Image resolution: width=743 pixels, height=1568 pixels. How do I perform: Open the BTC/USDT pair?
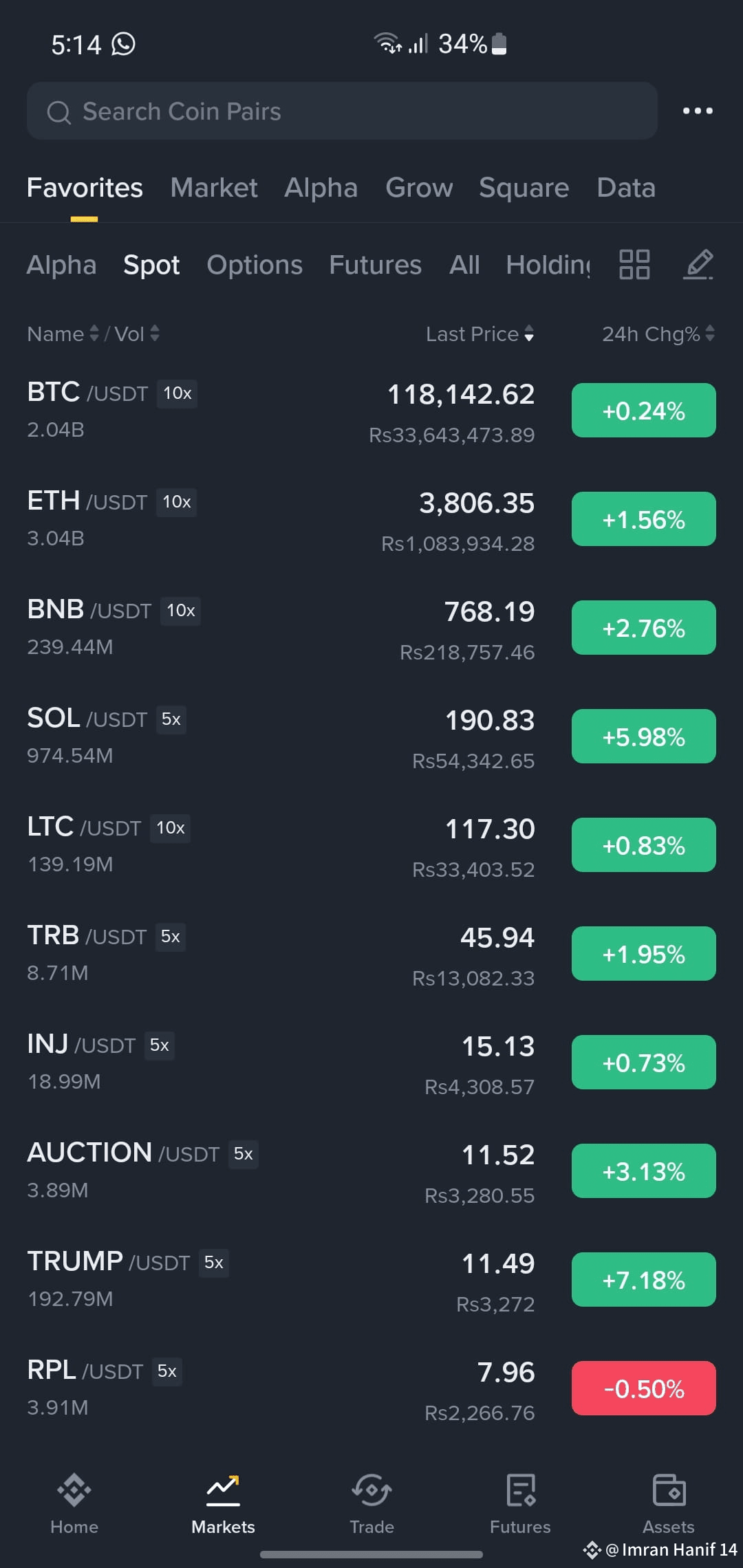click(x=371, y=411)
